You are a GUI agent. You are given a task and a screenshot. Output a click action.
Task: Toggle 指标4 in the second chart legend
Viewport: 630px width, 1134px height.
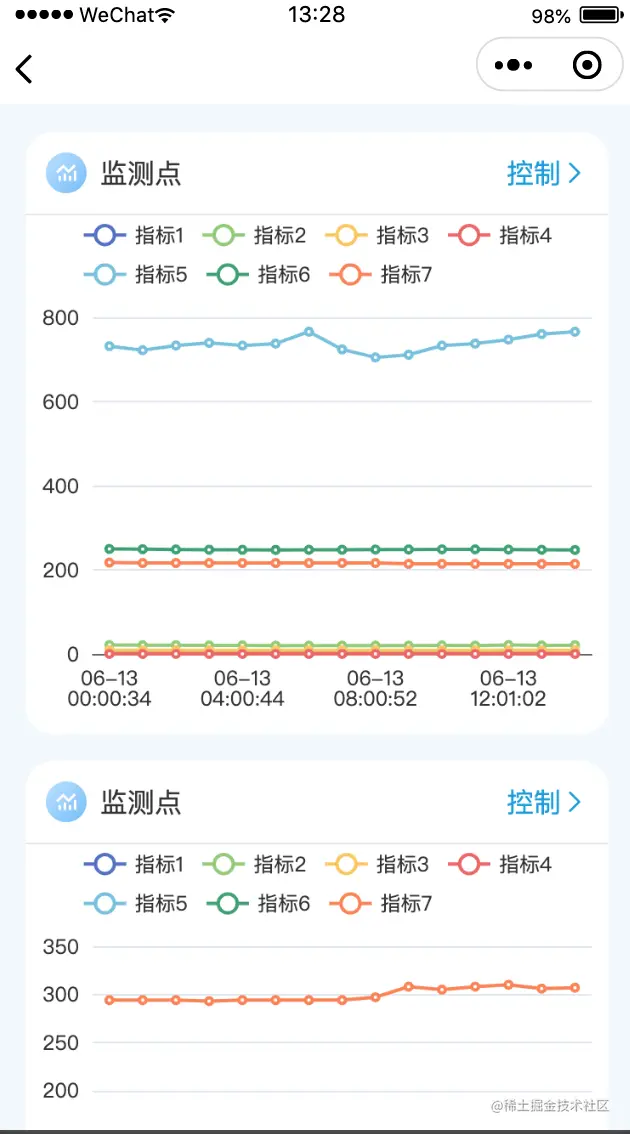click(x=499, y=865)
